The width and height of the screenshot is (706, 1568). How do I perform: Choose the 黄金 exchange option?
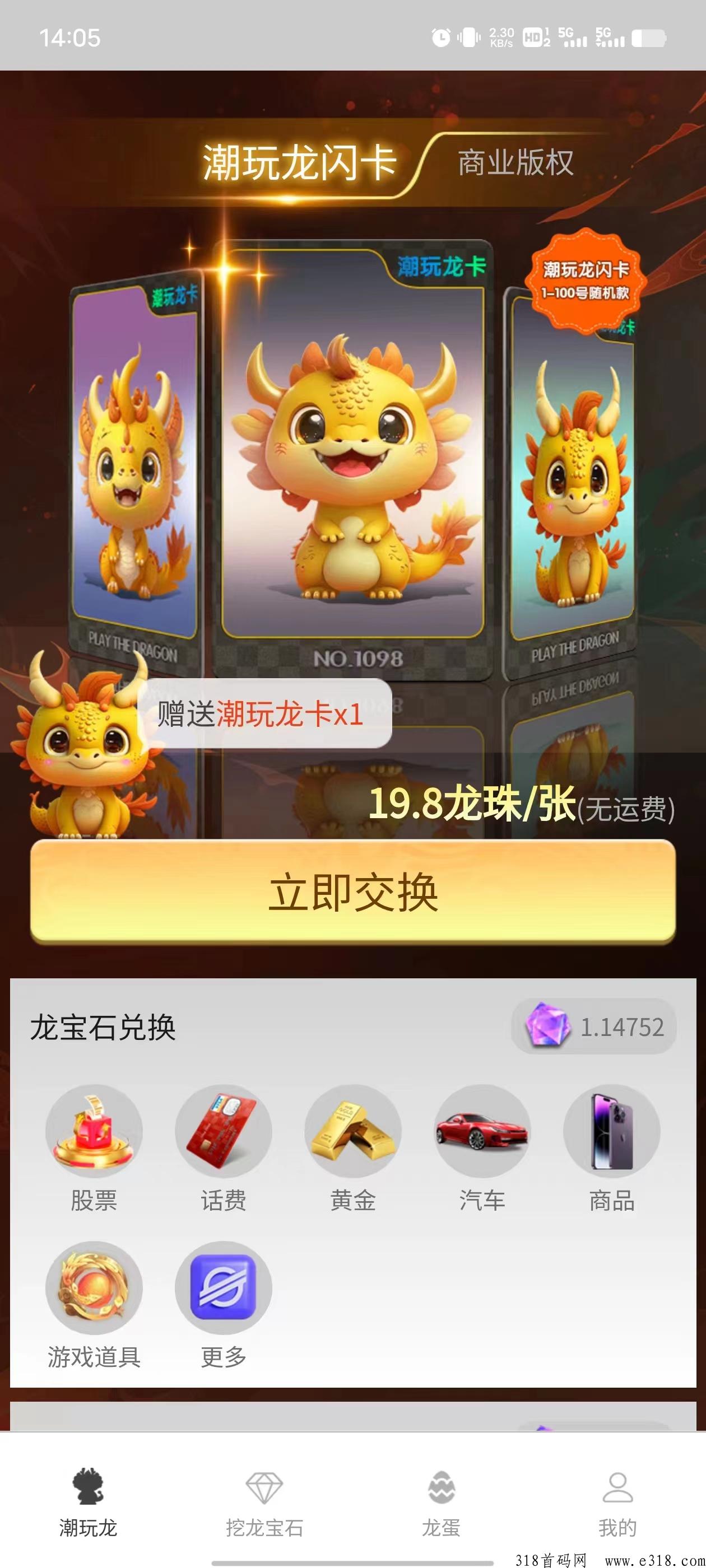point(352,1149)
